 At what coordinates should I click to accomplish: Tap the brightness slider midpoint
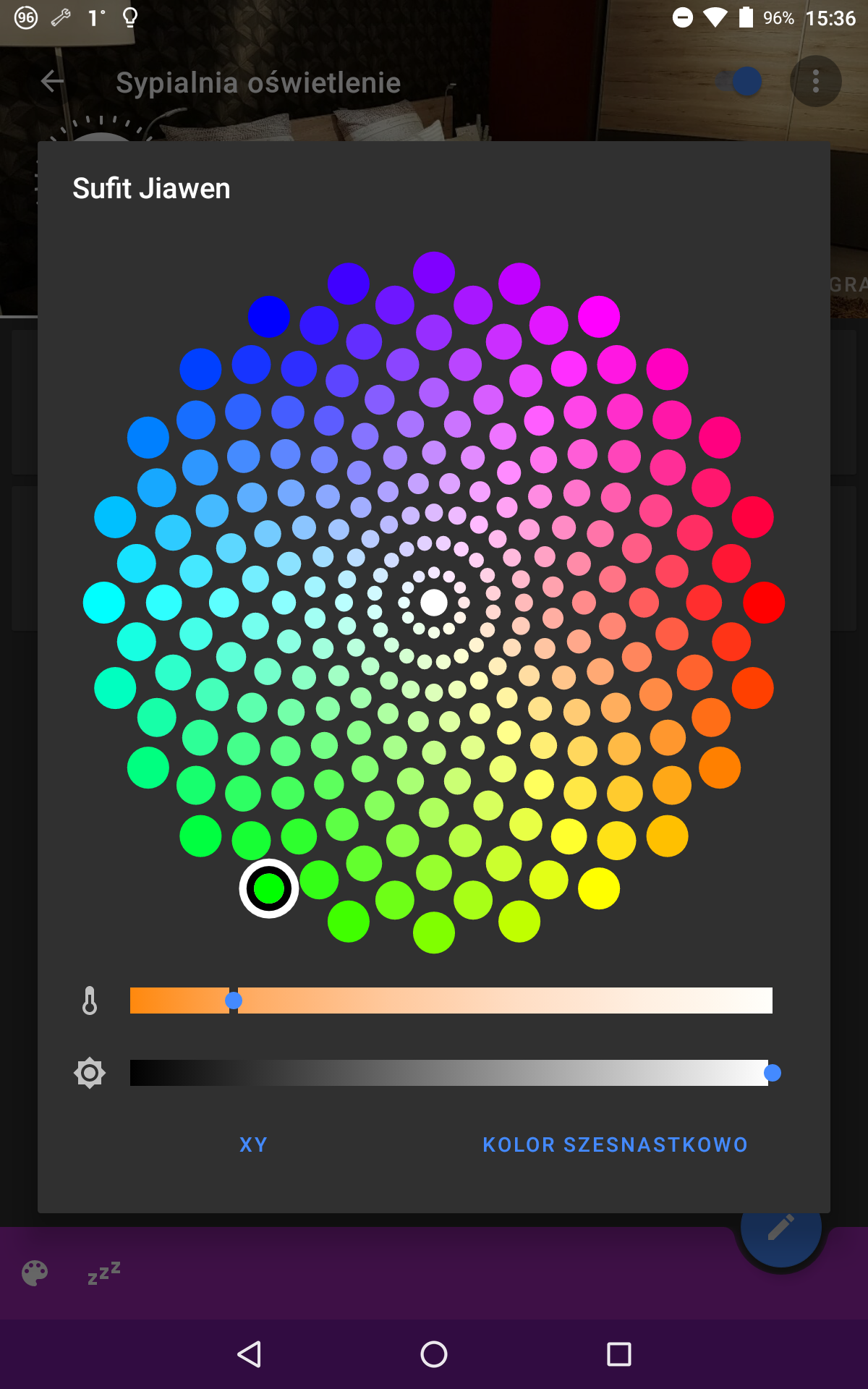coord(450,1073)
